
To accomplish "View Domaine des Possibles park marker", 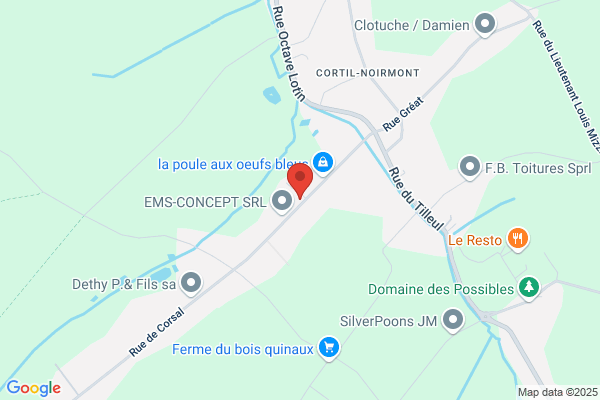I will 529,288.
